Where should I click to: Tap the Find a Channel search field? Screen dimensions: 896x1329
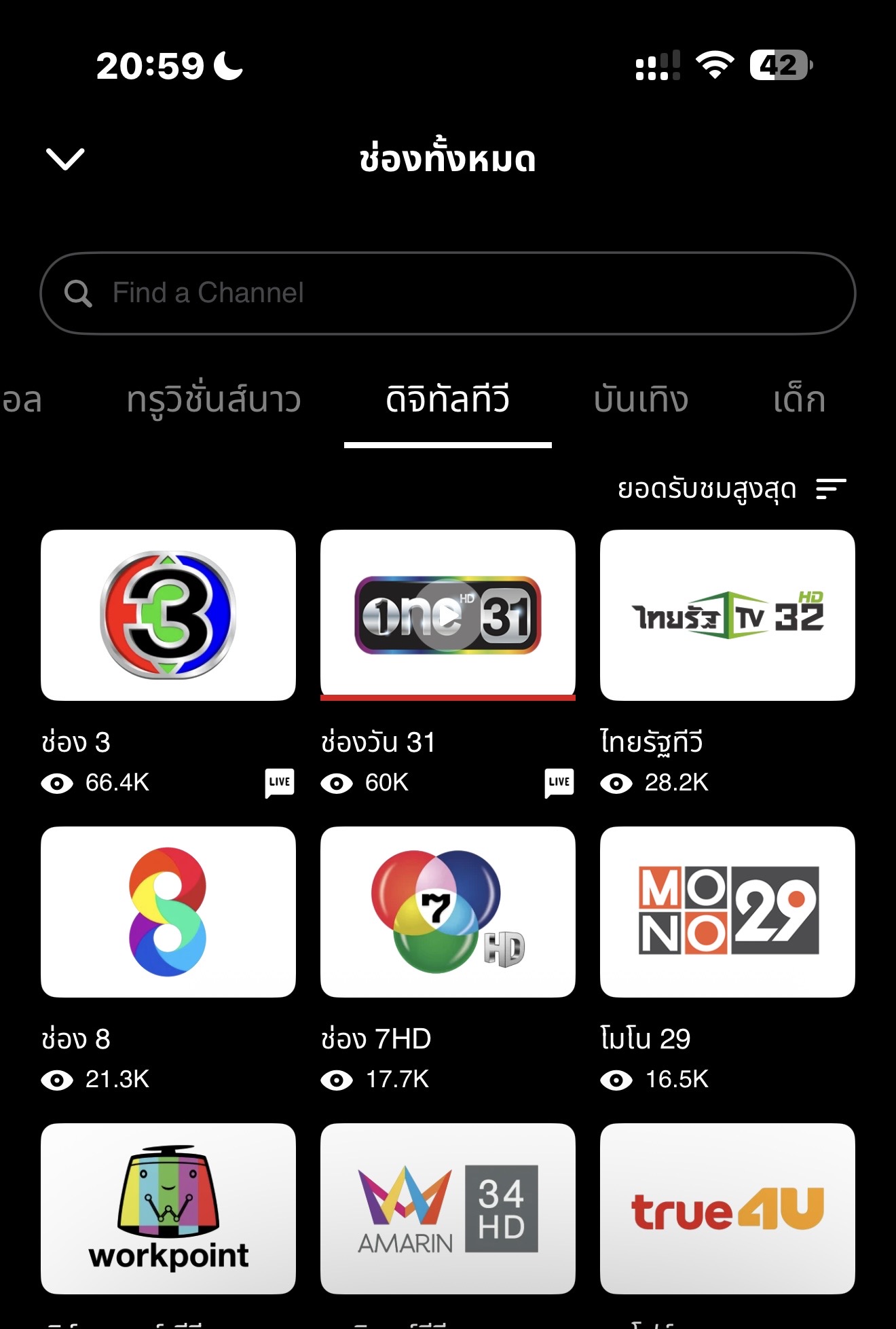point(448,293)
